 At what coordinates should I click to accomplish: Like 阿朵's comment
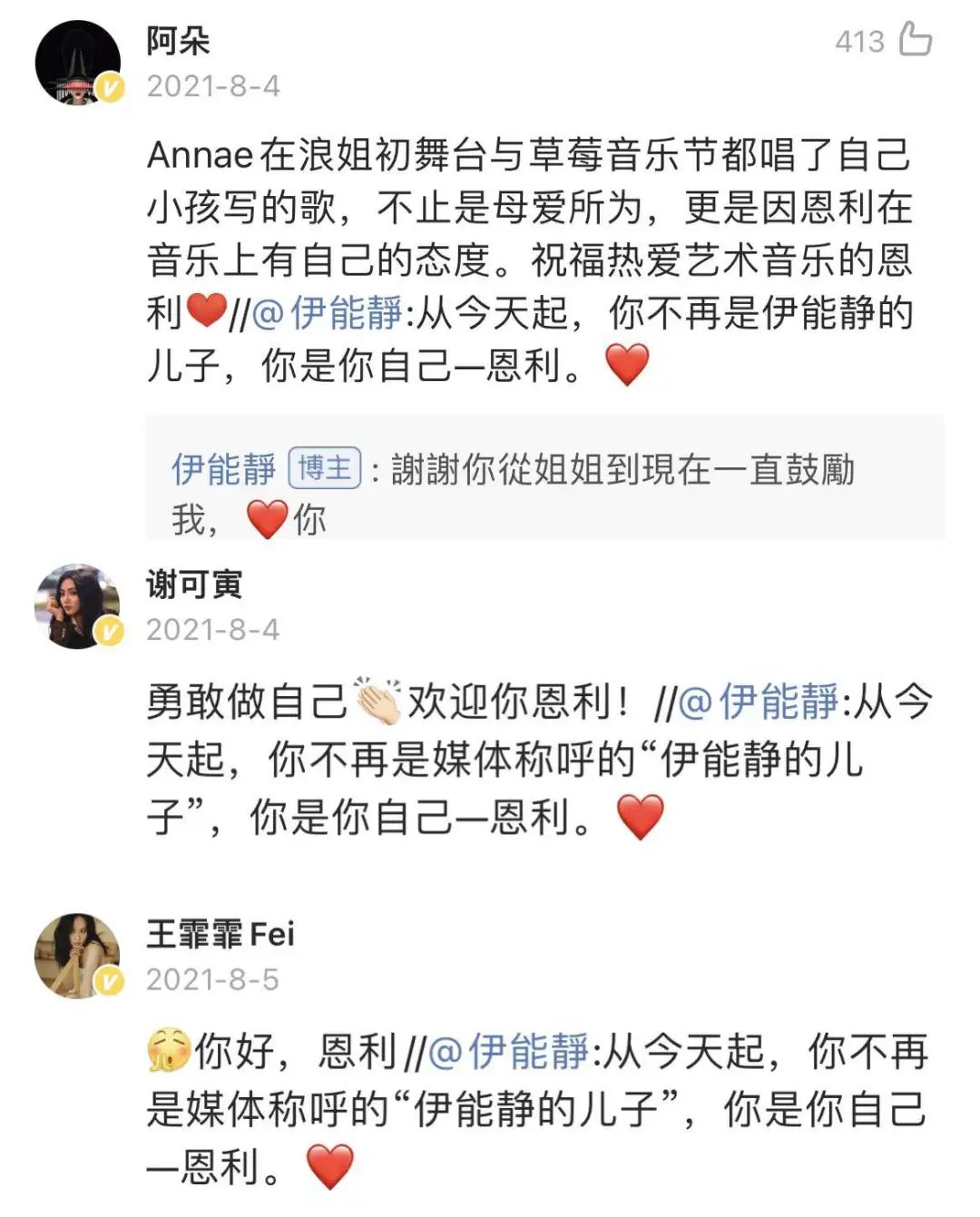click(915, 40)
